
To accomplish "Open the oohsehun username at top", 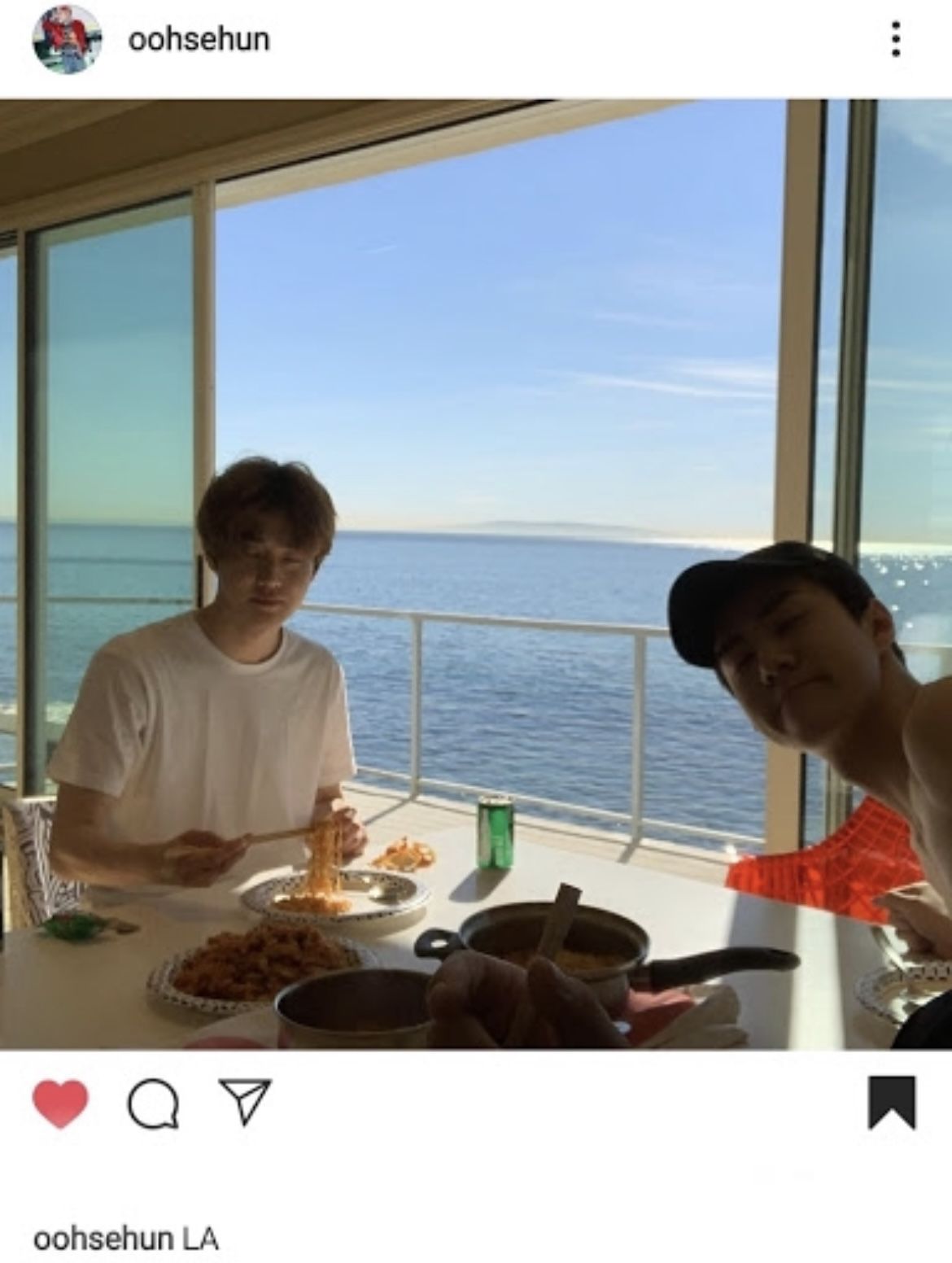I will click(199, 39).
